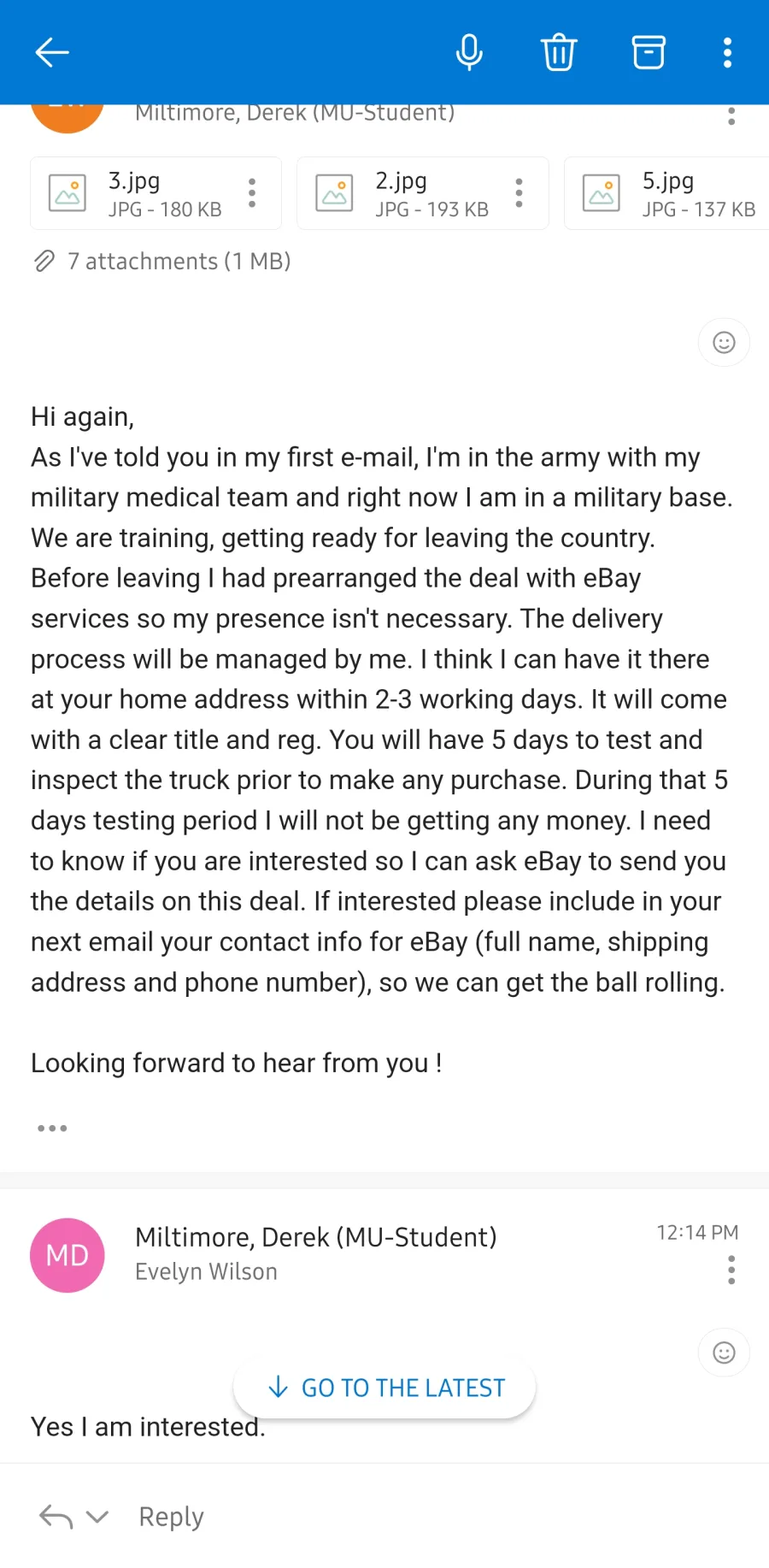Tap Go to the latest
Image resolution: width=769 pixels, height=1568 pixels.
[384, 1388]
